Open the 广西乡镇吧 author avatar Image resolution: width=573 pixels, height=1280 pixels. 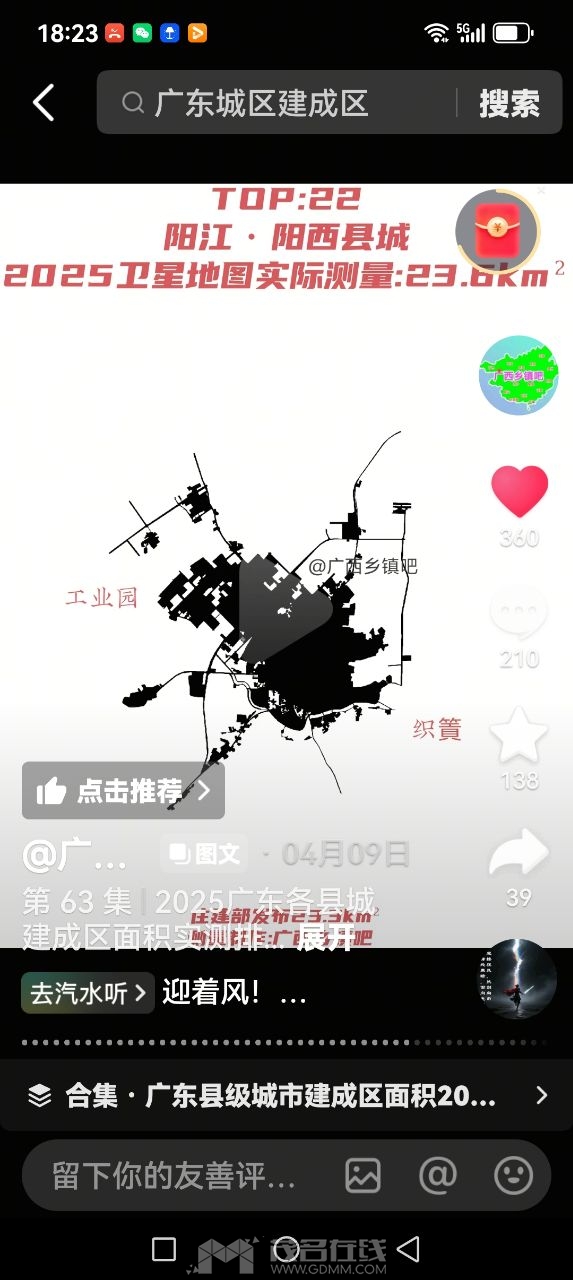[518, 375]
